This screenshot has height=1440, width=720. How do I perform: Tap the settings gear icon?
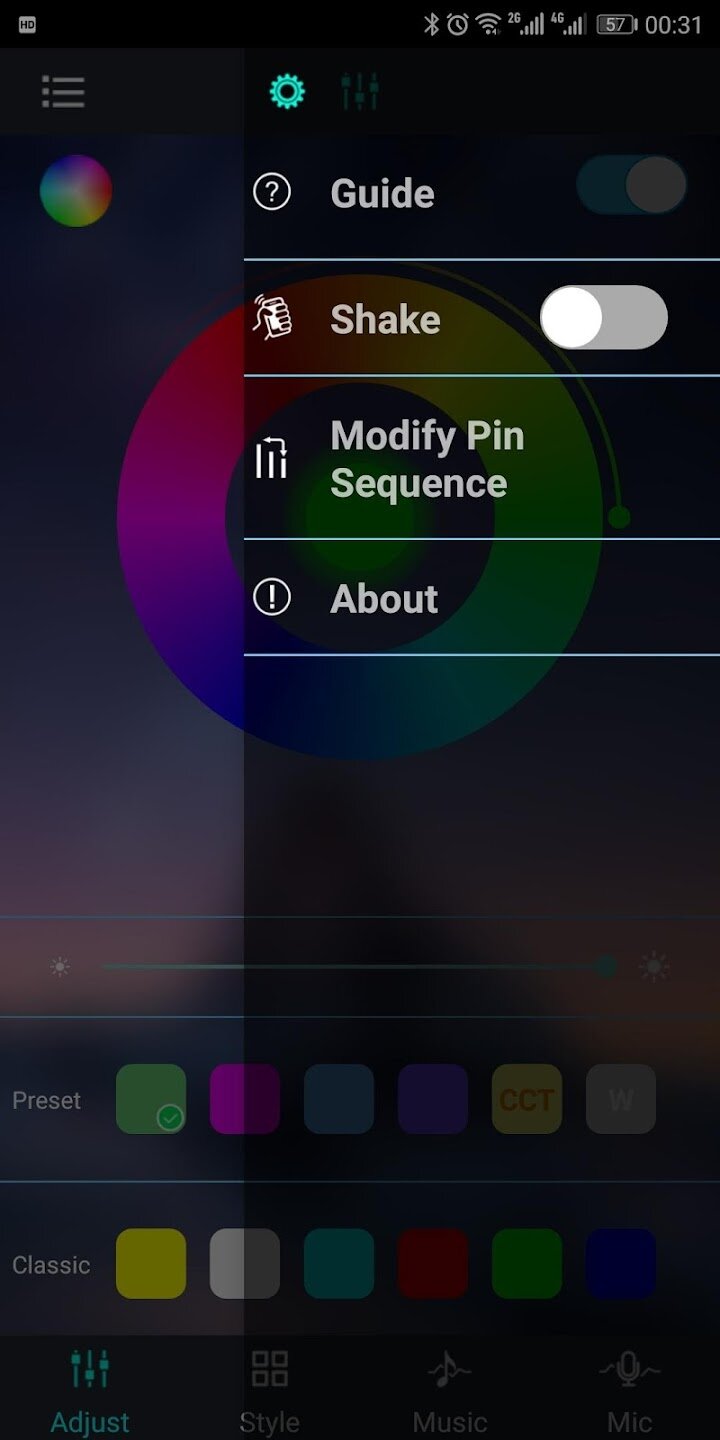click(287, 92)
